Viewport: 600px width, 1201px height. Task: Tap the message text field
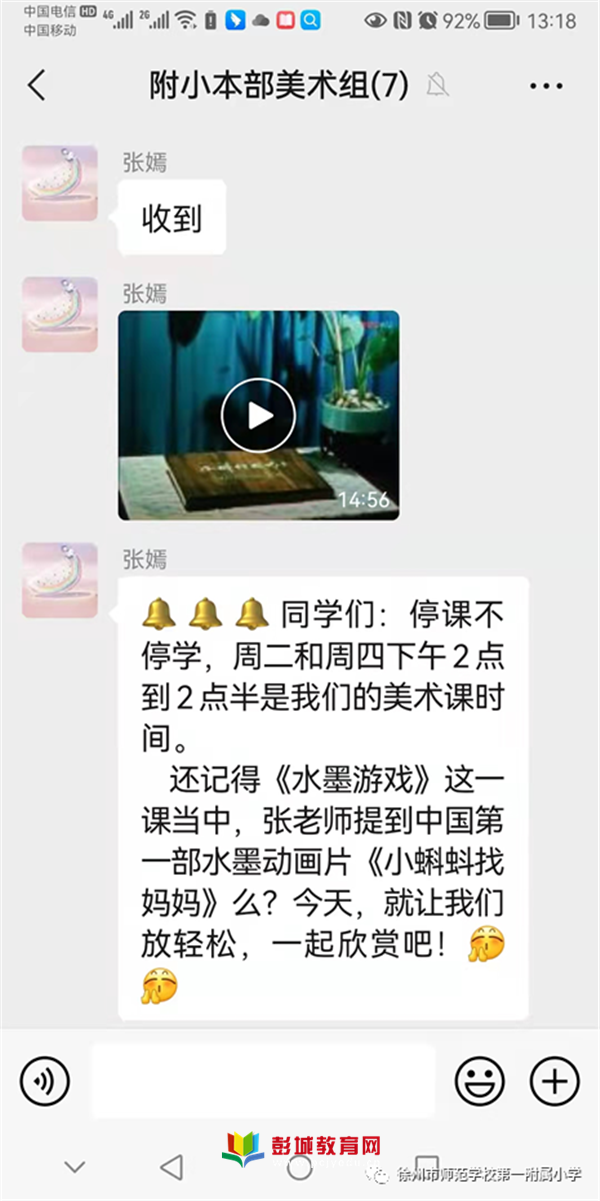coord(263,1081)
